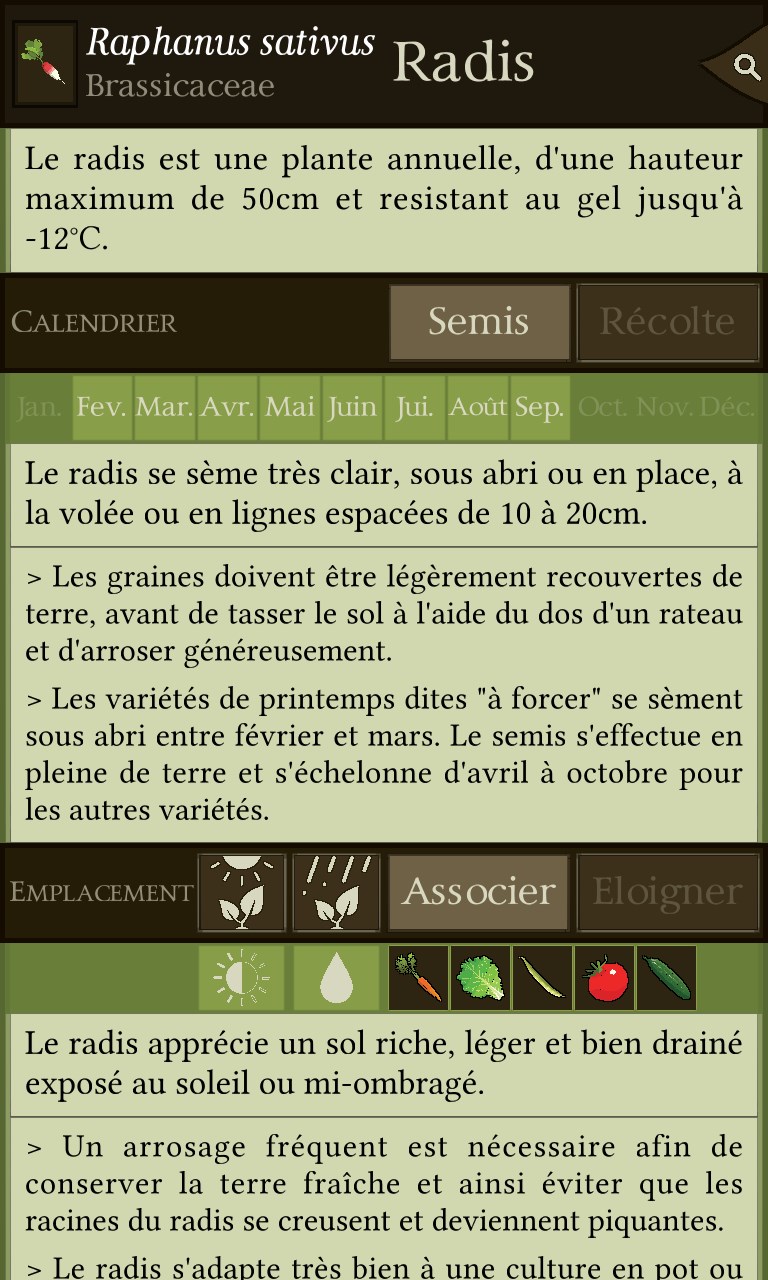
Task: Switch to the Récolte calendar tab
Action: pyautogui.click(x=667, y=322)
